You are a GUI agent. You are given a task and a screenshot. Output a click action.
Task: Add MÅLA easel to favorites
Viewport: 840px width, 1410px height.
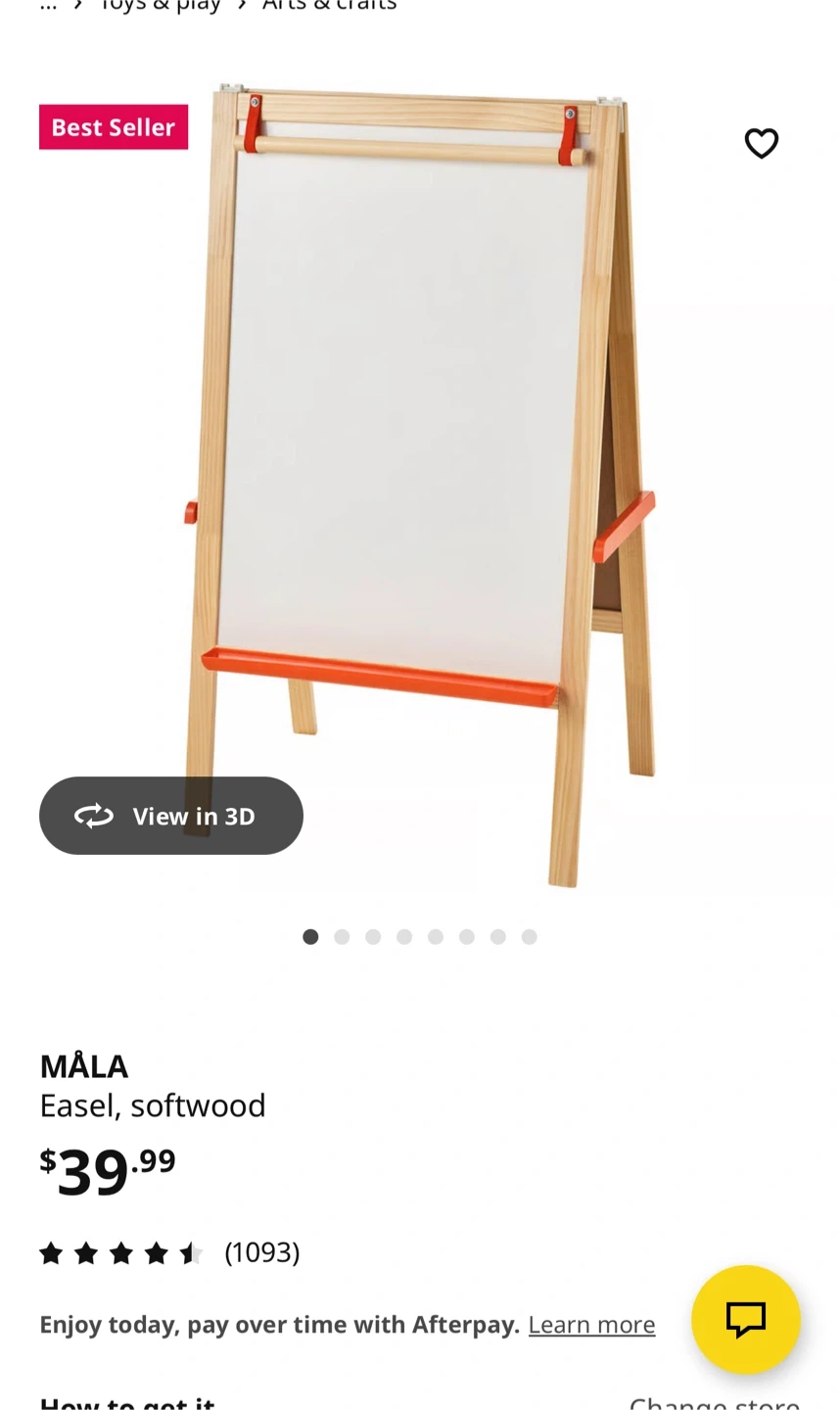[761, 144]
